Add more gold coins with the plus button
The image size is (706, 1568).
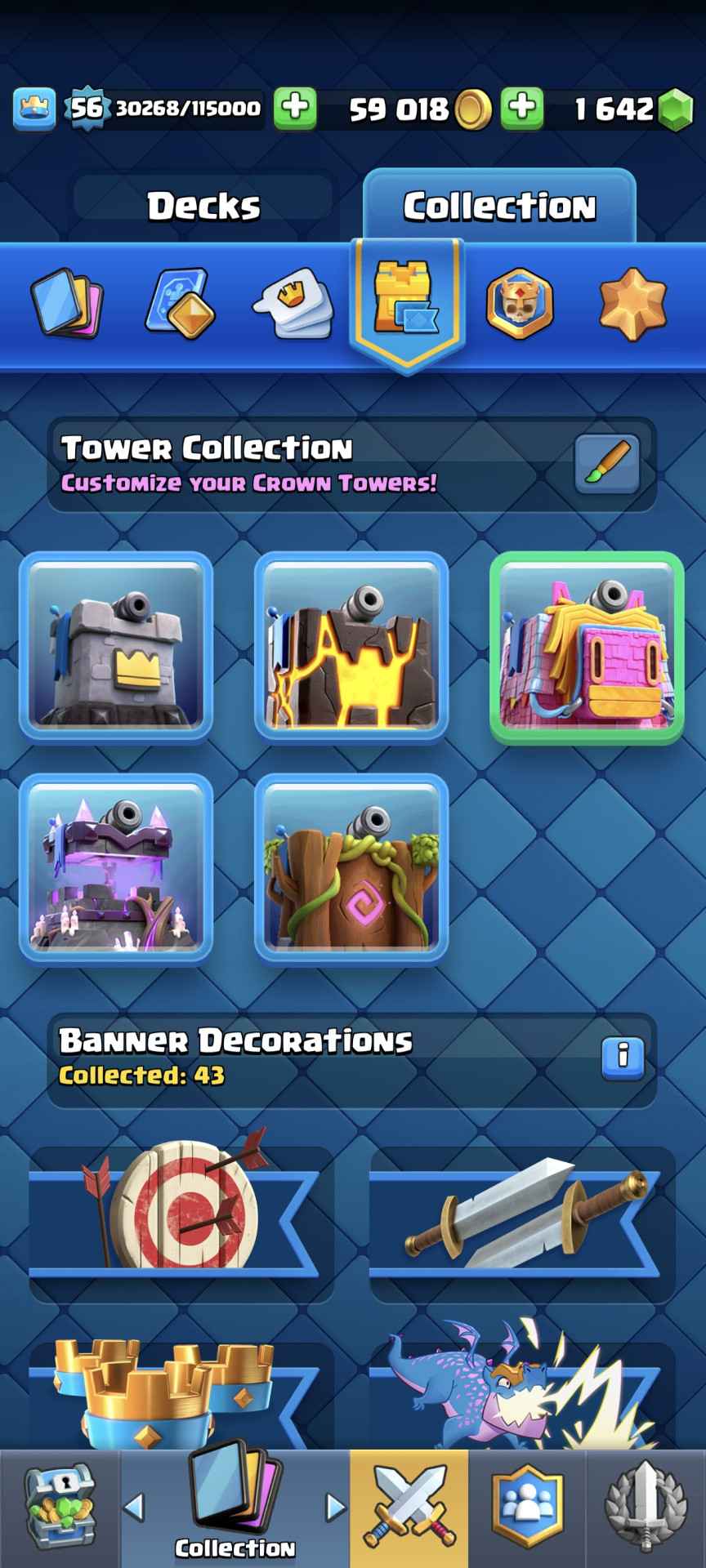pos(521,107)
